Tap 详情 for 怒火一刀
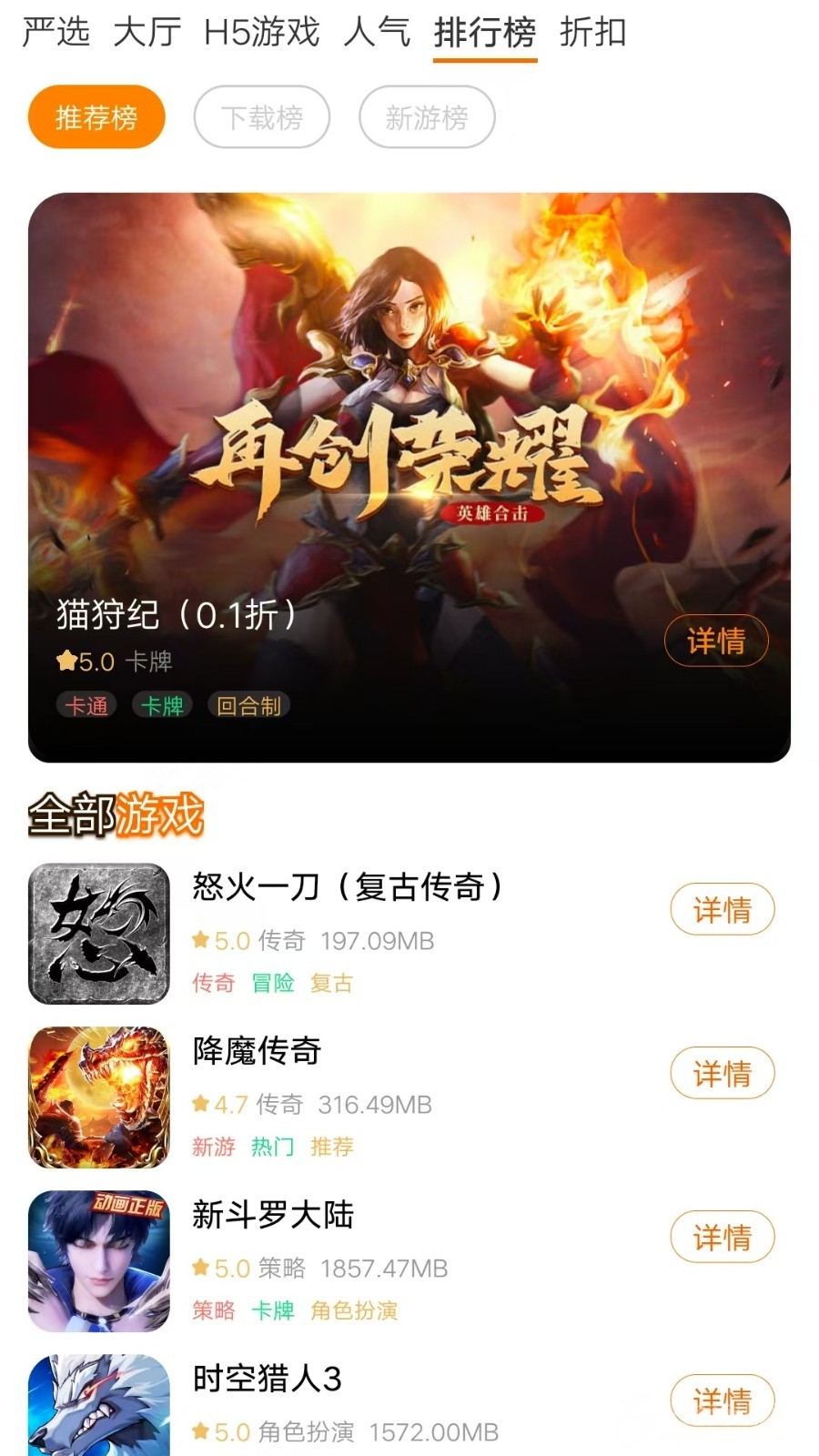Image resolution: width=819 pixels, height=1456 pixels. tap(722, 909)
